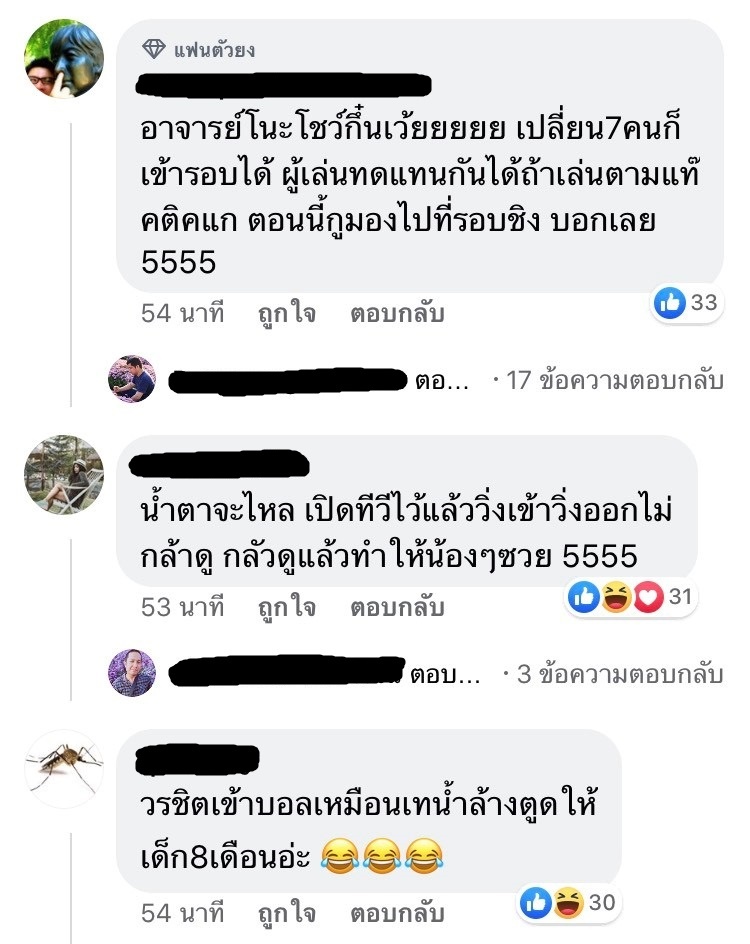View the 30 reactions on the mosquito comment

[569, 903]
